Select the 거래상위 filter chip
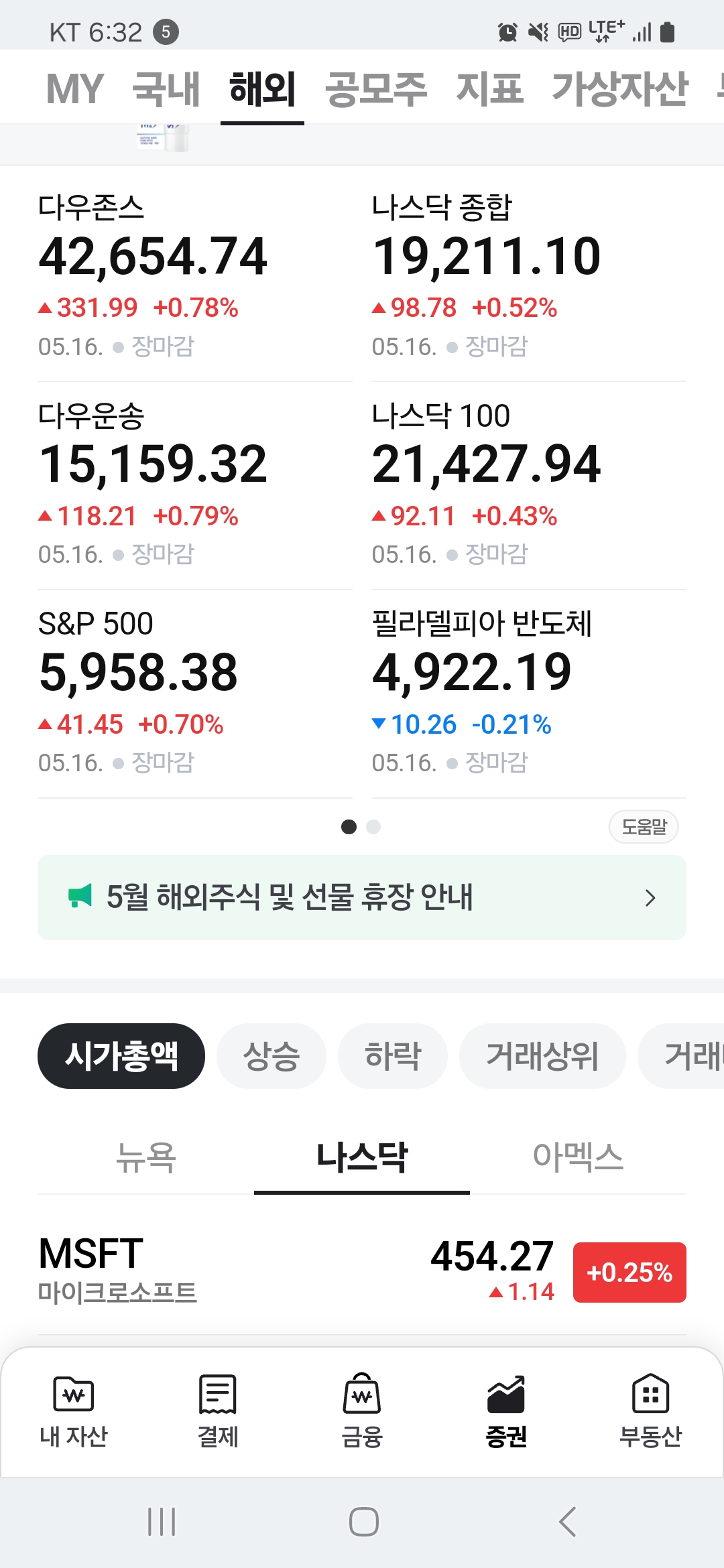The height and width of the screenshot is (1568, 724). point(542,1056)
